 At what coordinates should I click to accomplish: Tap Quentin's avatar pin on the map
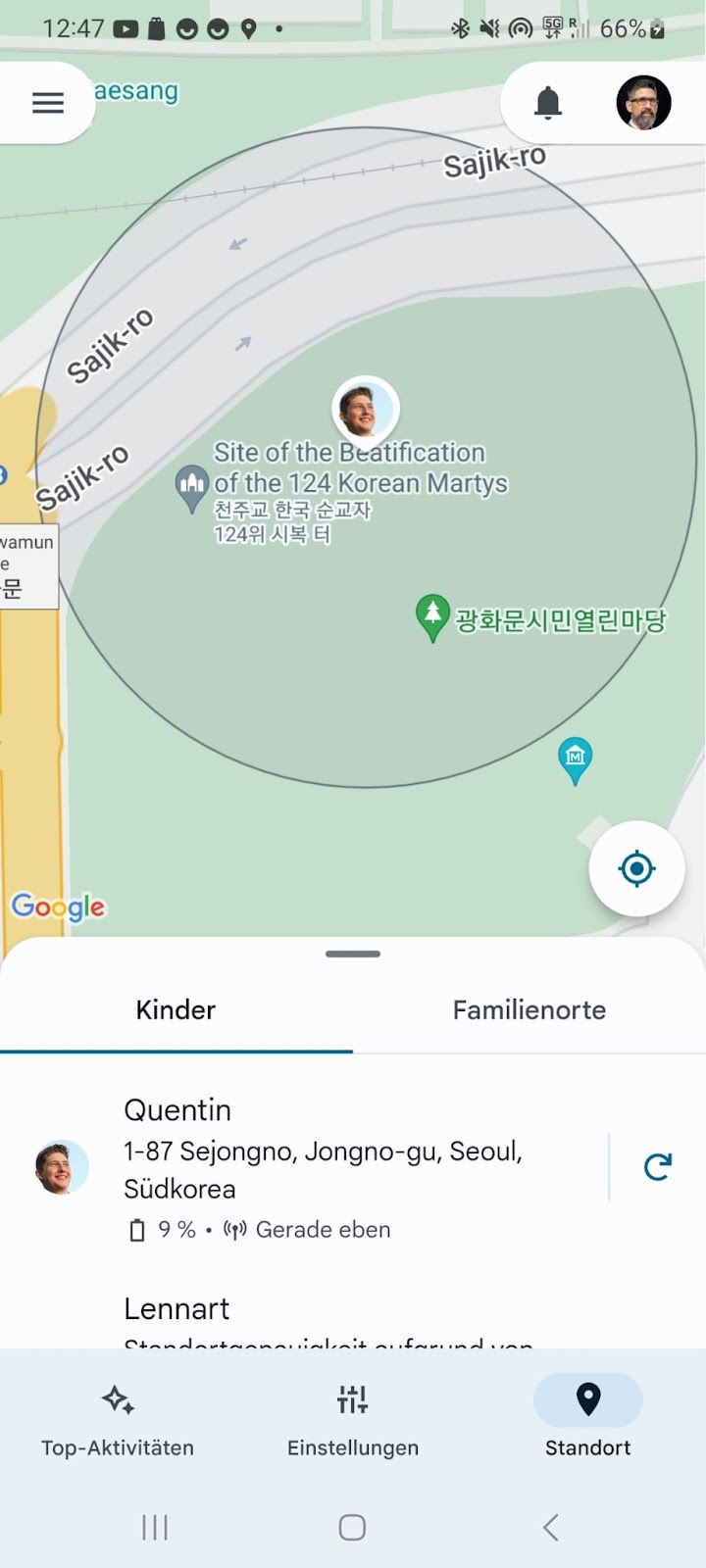pyautogui.click(x=366, y=410)
